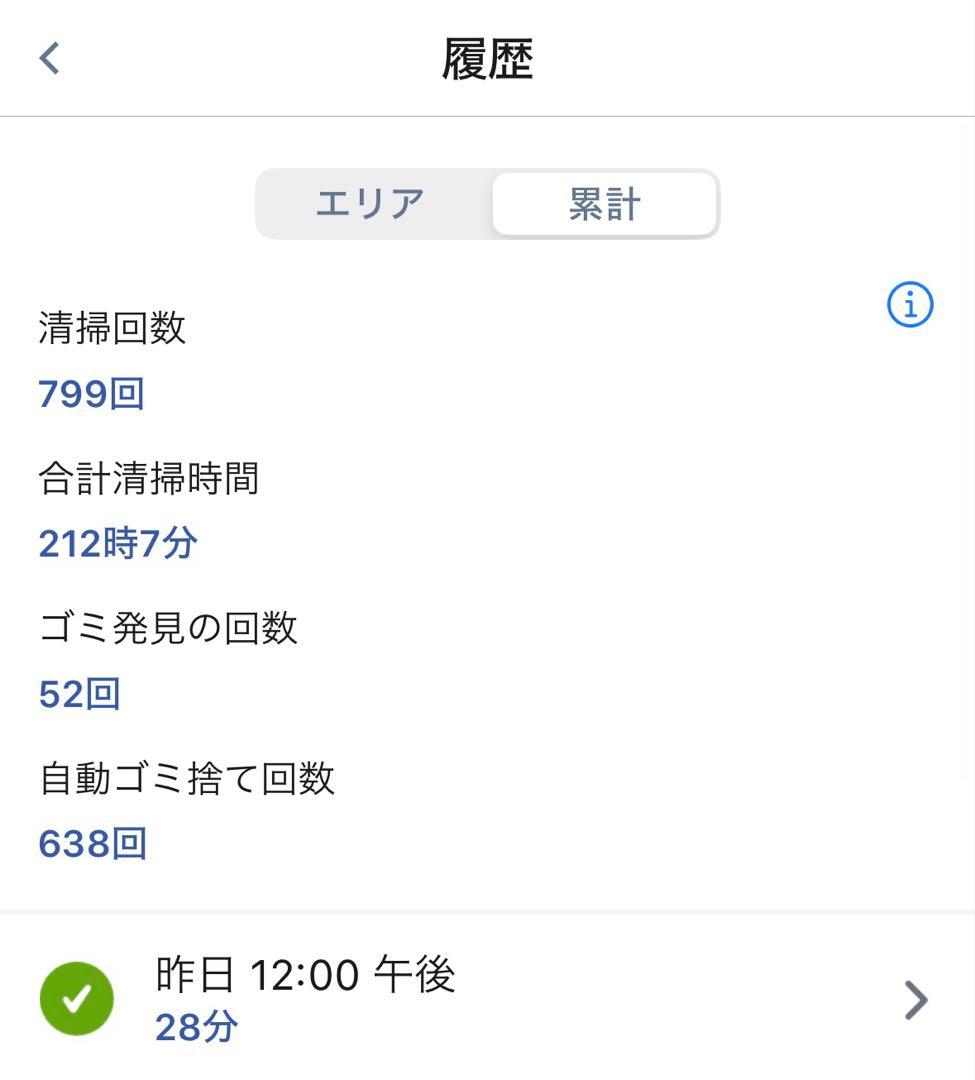Screen dimensions: 975x1080
Task: Tap the 799回 cleaning count link
Action: coord(89,393)
